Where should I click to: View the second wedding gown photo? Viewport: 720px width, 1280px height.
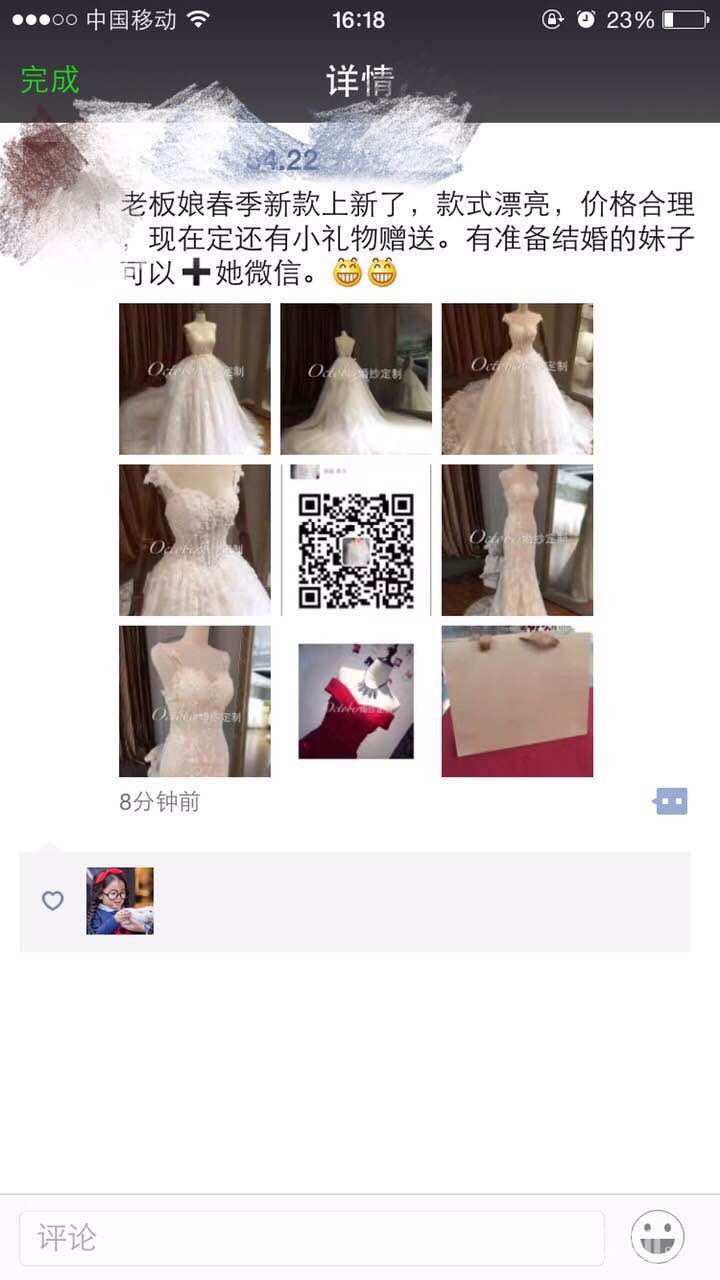(356, 379)
